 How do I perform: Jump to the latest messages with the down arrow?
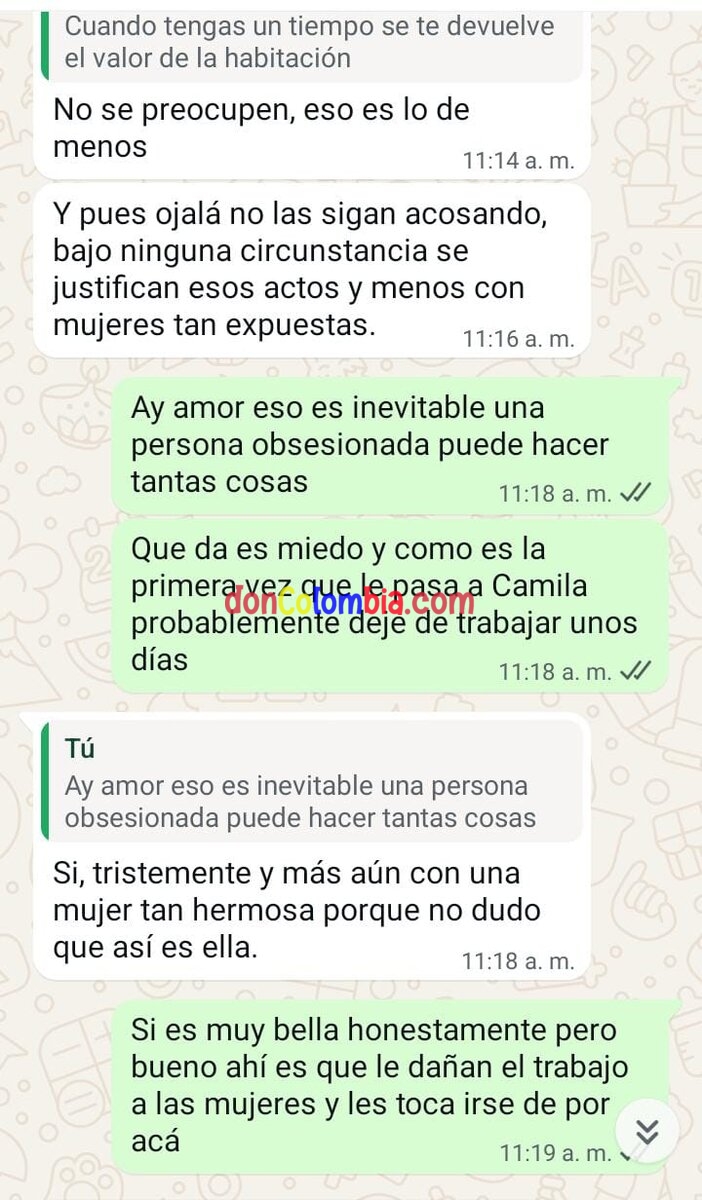(x=648, y=1132)
